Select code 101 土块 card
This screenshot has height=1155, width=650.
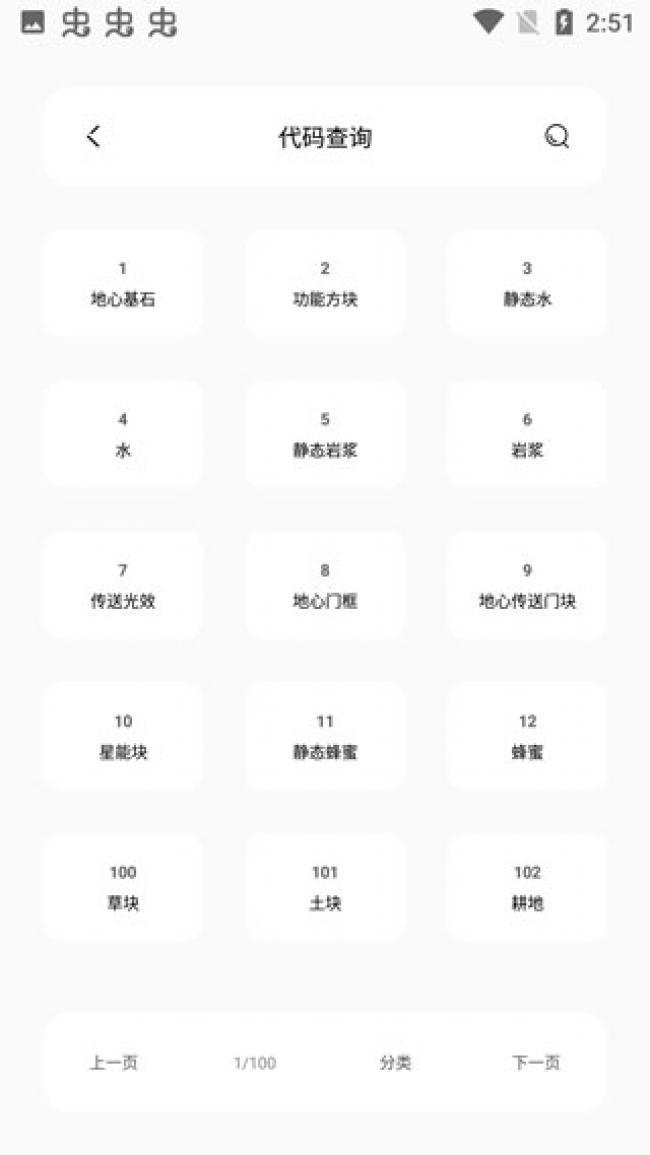click(325, 888)
